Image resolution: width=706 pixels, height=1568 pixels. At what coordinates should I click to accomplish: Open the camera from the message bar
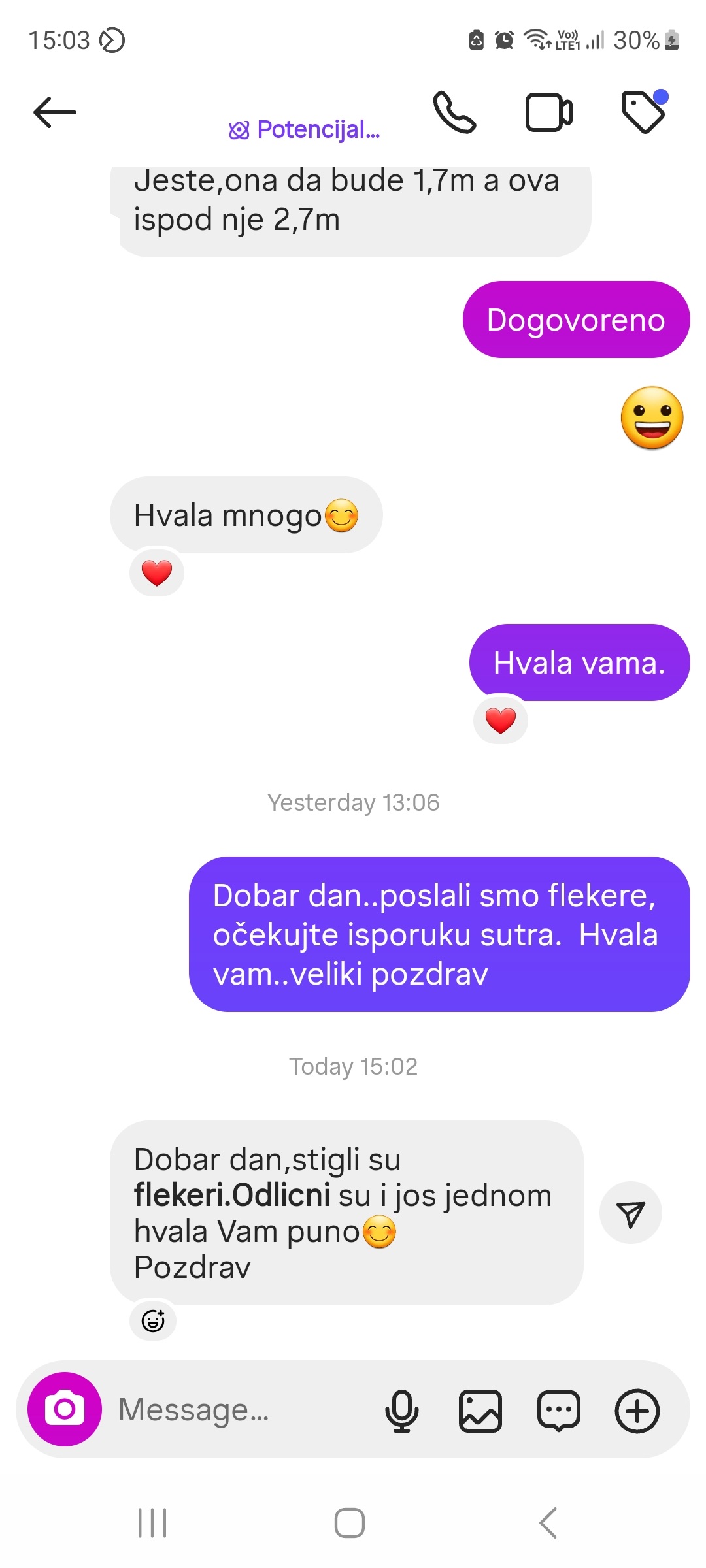(65, 1409)
